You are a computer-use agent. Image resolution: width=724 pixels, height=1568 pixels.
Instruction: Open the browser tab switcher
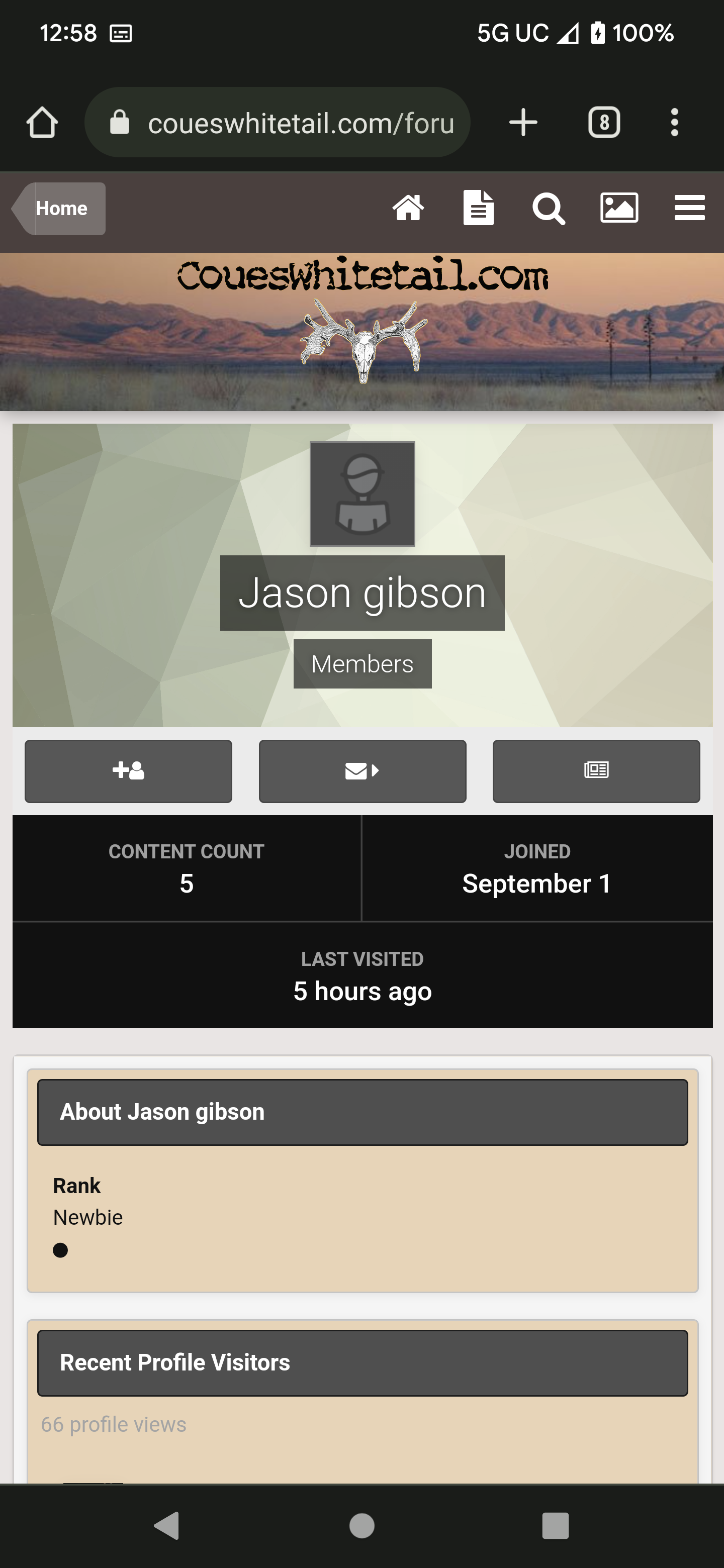(604, 122)
